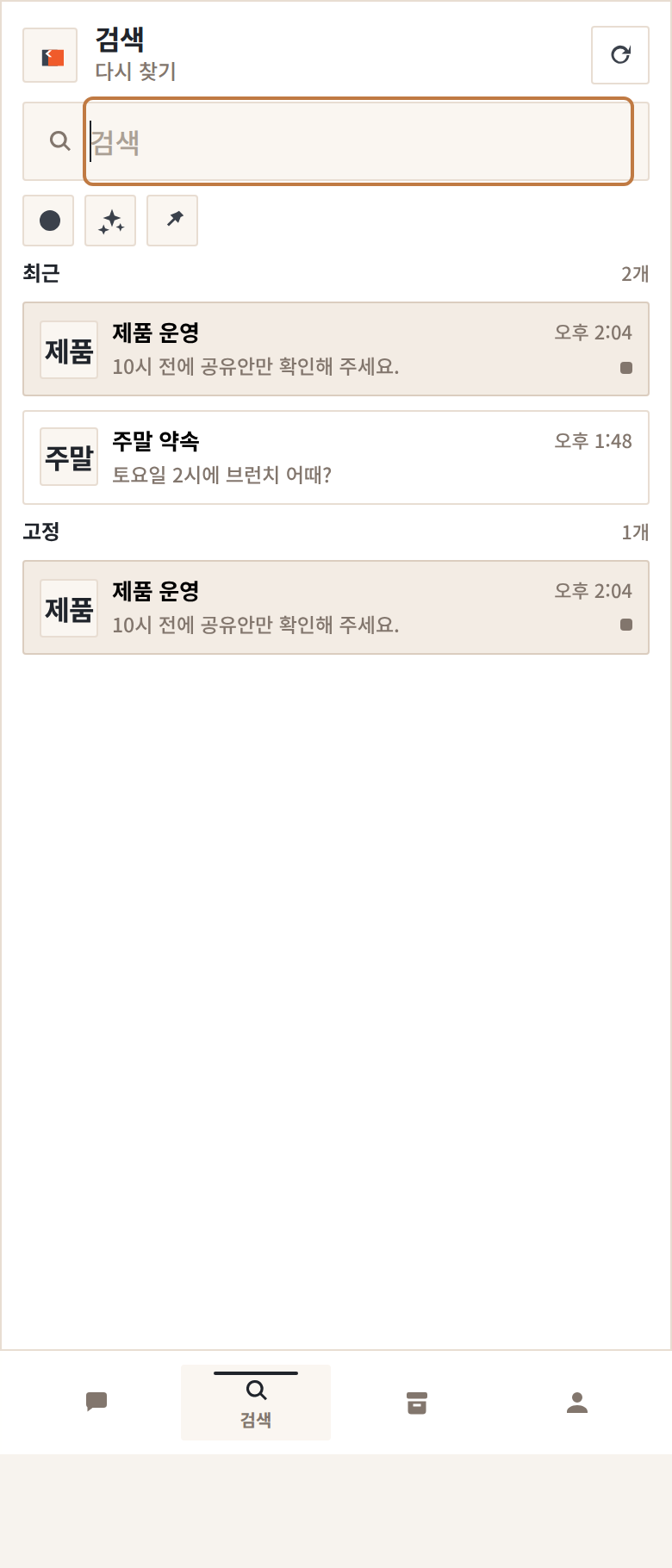Focus the 검색 search input field
The width and height of the screenshot is (672, 1568).
click(358, 141)
